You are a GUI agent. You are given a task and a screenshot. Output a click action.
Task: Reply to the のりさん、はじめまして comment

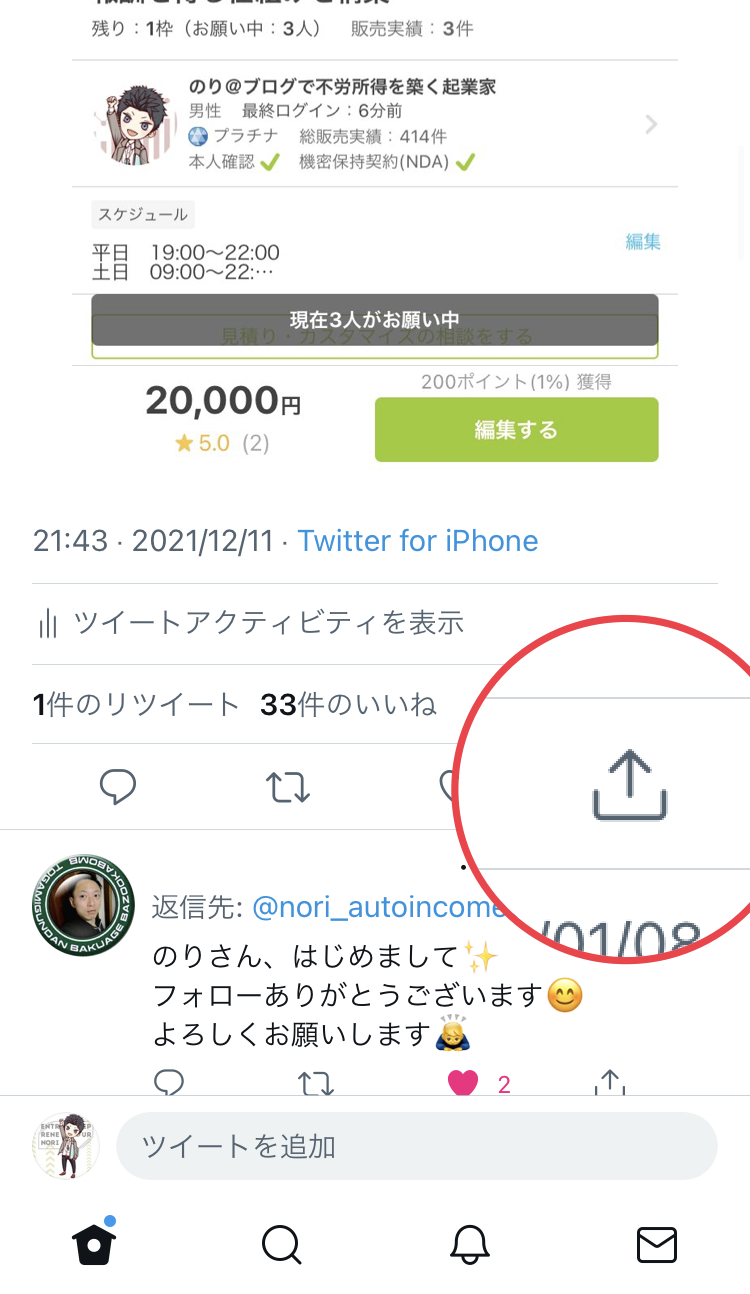(169, 1082)
